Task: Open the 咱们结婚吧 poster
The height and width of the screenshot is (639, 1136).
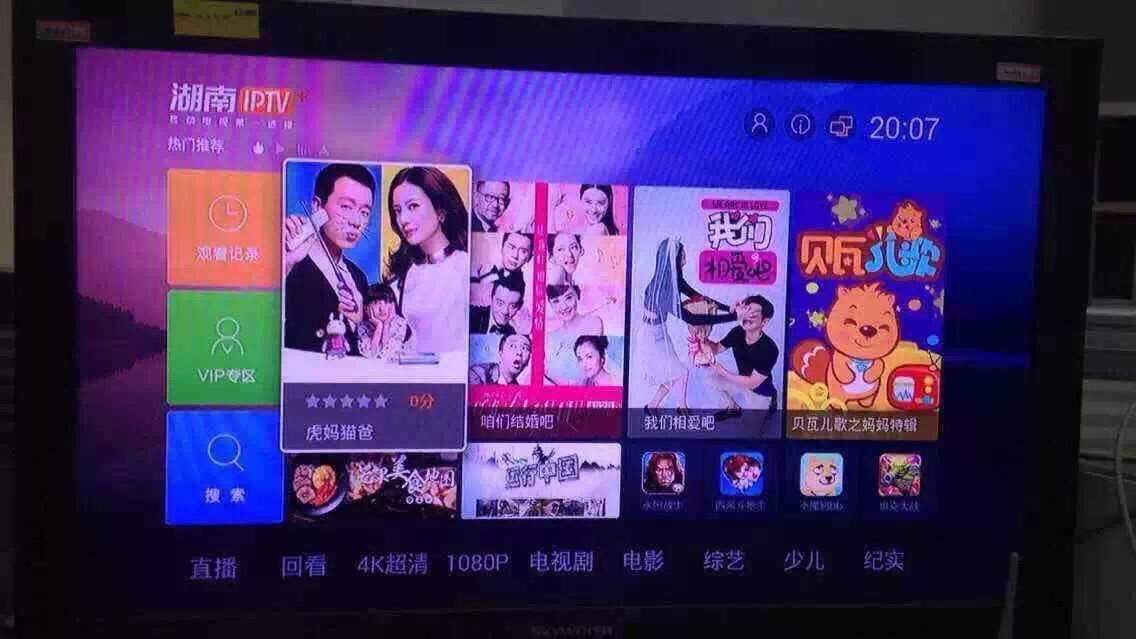Action: (548, 310)
